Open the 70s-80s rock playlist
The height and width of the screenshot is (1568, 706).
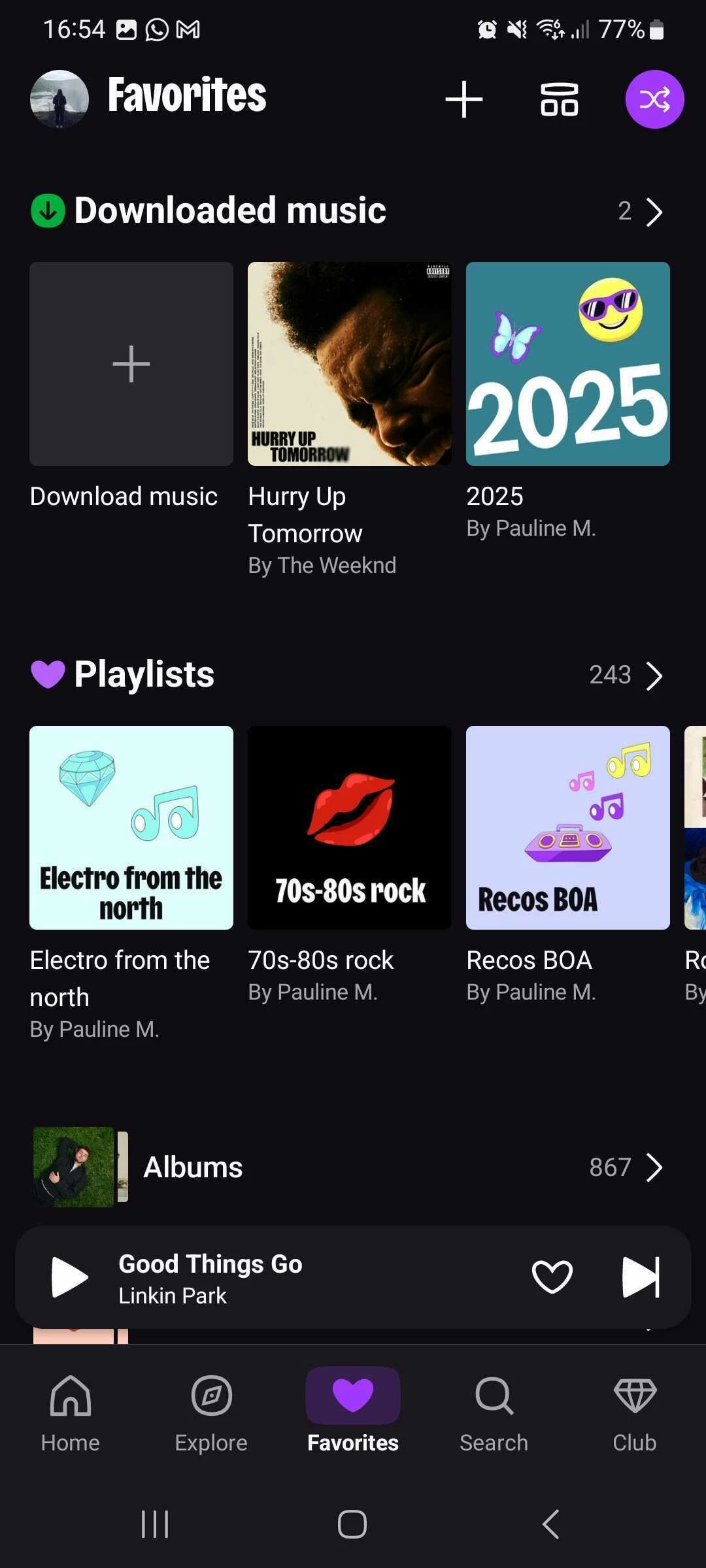tap(350, 828)
